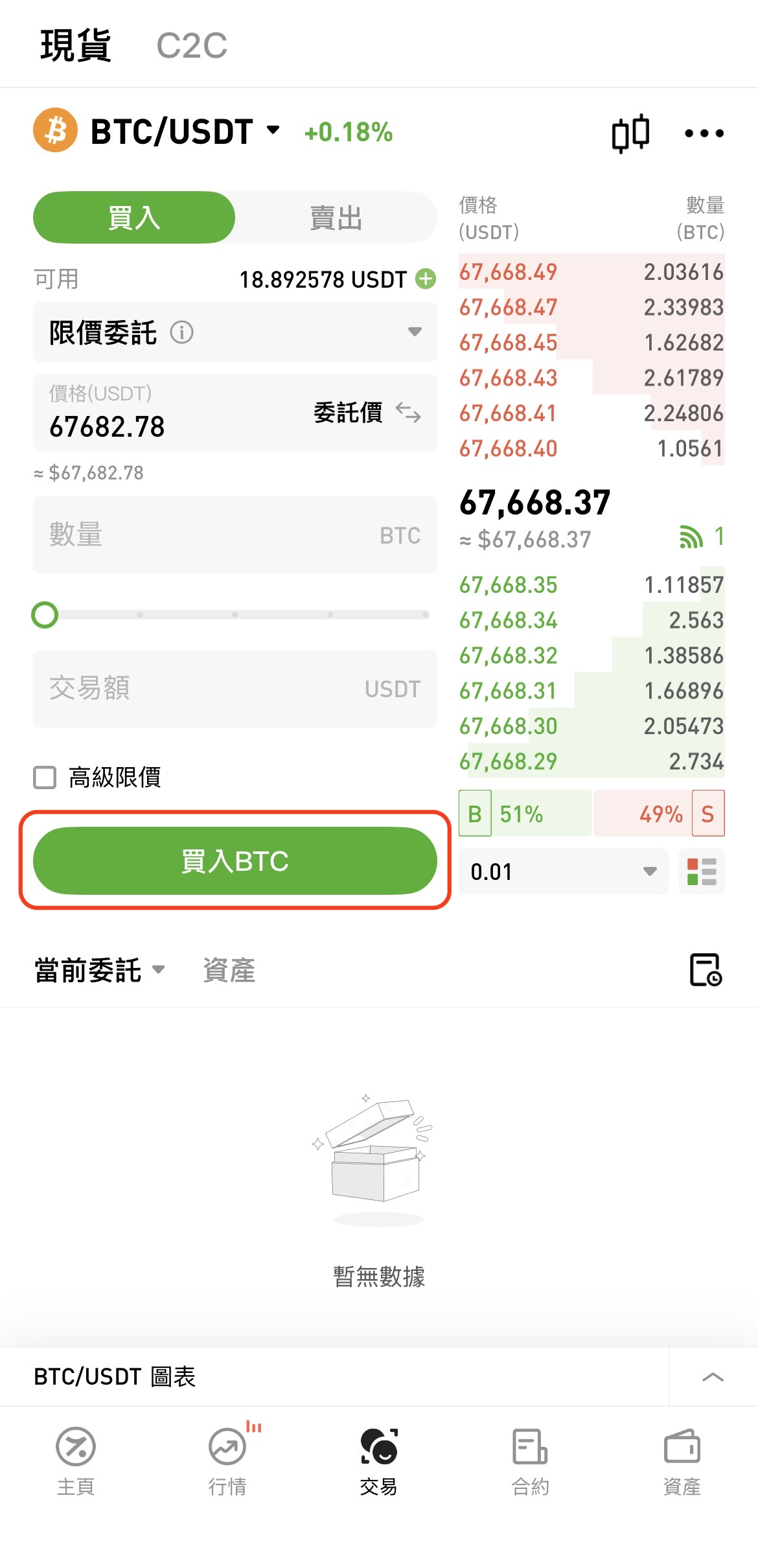Change the order book layout view
758x1568 pixels.
click(x=702, y=871)
